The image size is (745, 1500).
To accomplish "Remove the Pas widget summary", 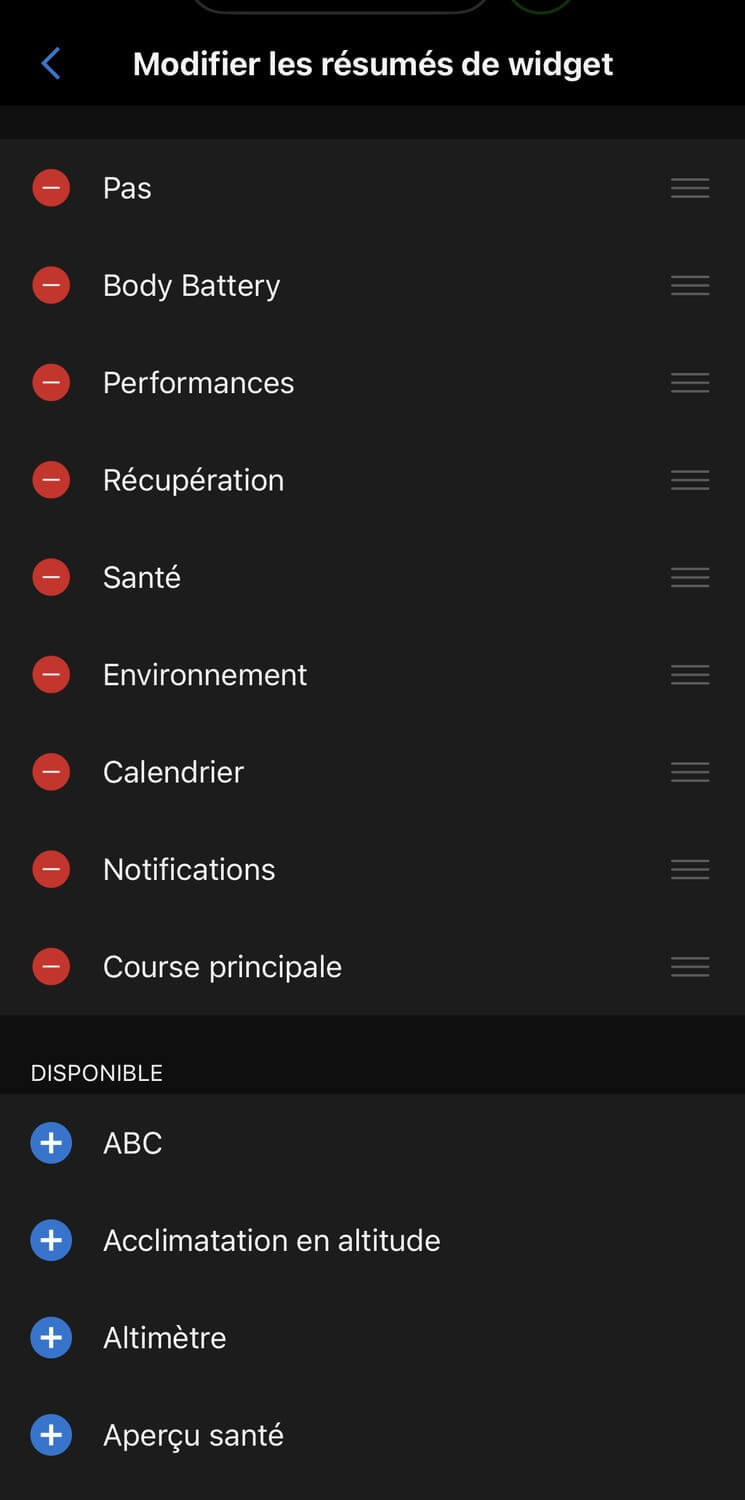I will coord(51,188).
